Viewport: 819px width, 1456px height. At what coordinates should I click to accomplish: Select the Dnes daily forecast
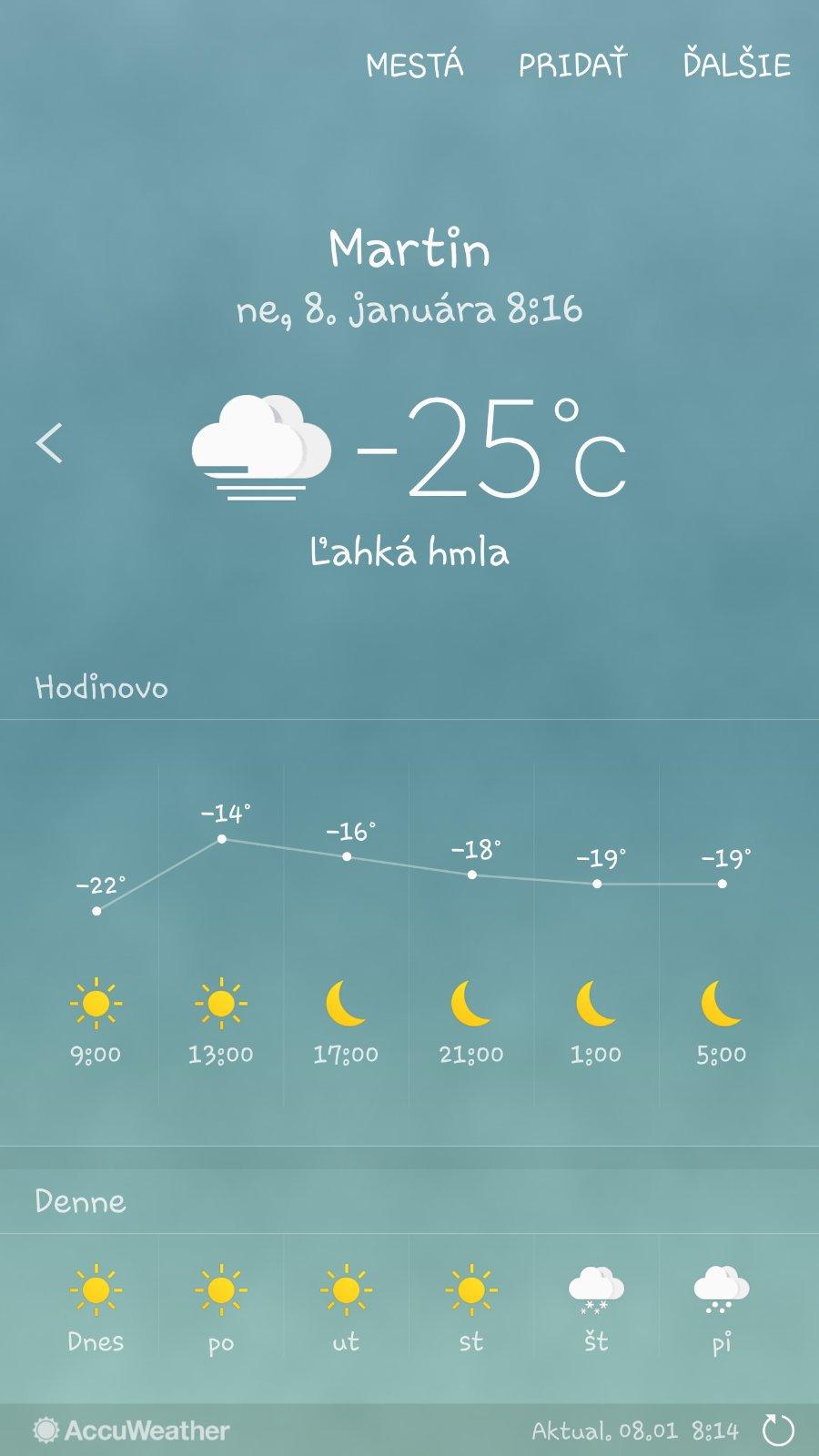(x=96, y=1309)
